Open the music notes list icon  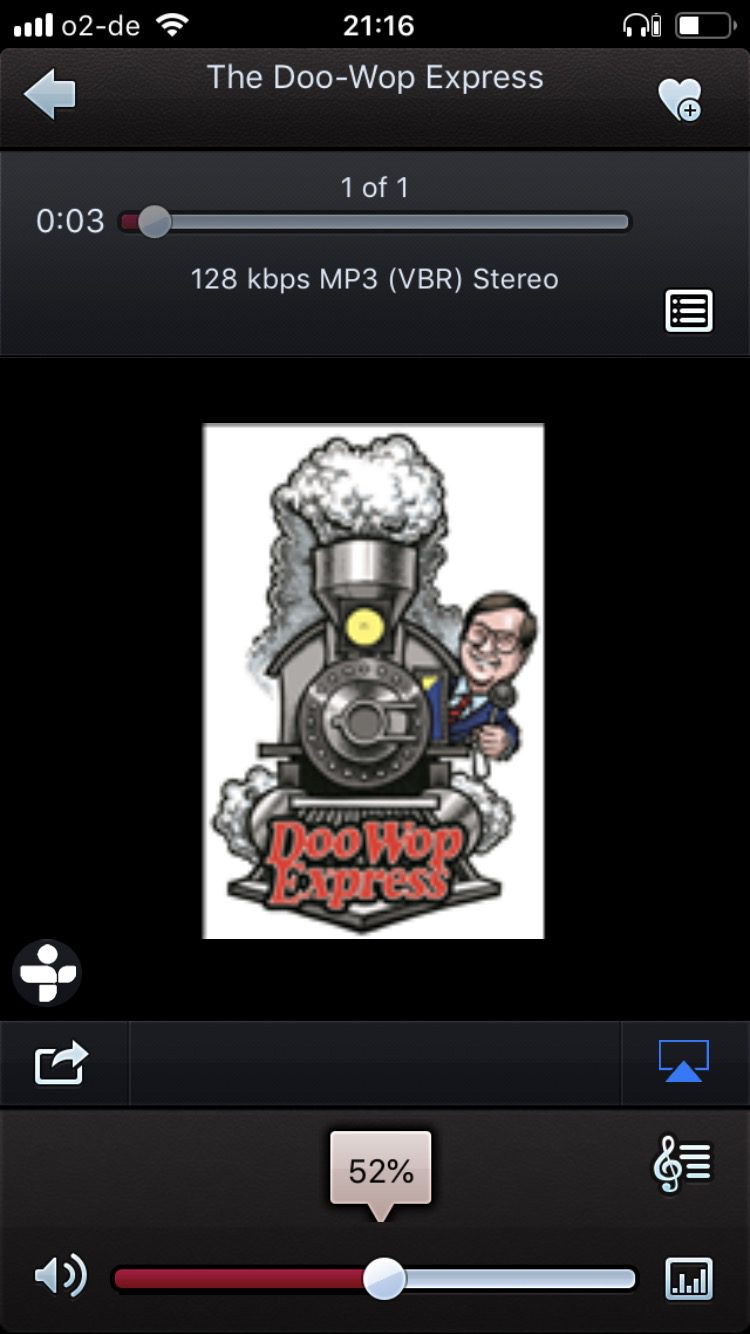(683, 1166)
